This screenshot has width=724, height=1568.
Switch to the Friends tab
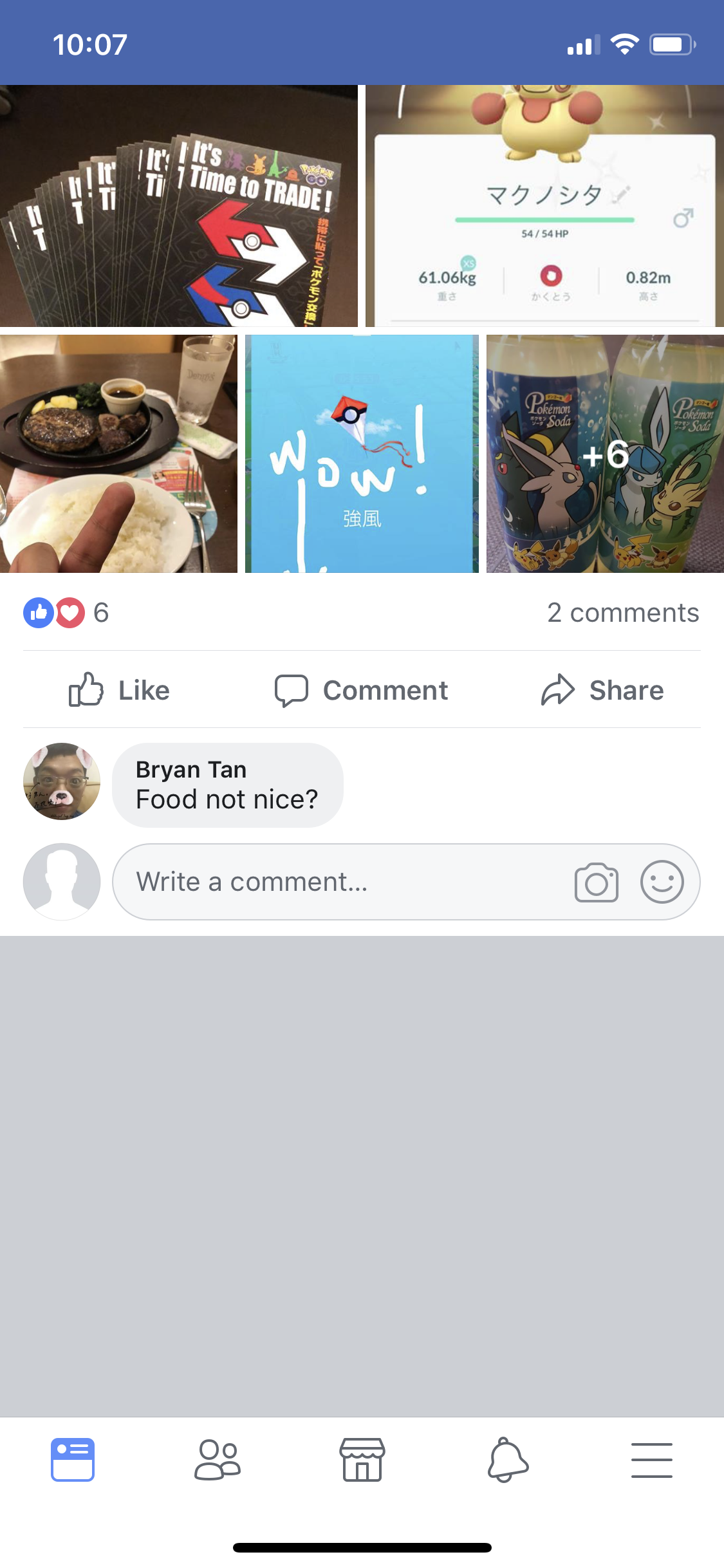[x=218, y=1459]
